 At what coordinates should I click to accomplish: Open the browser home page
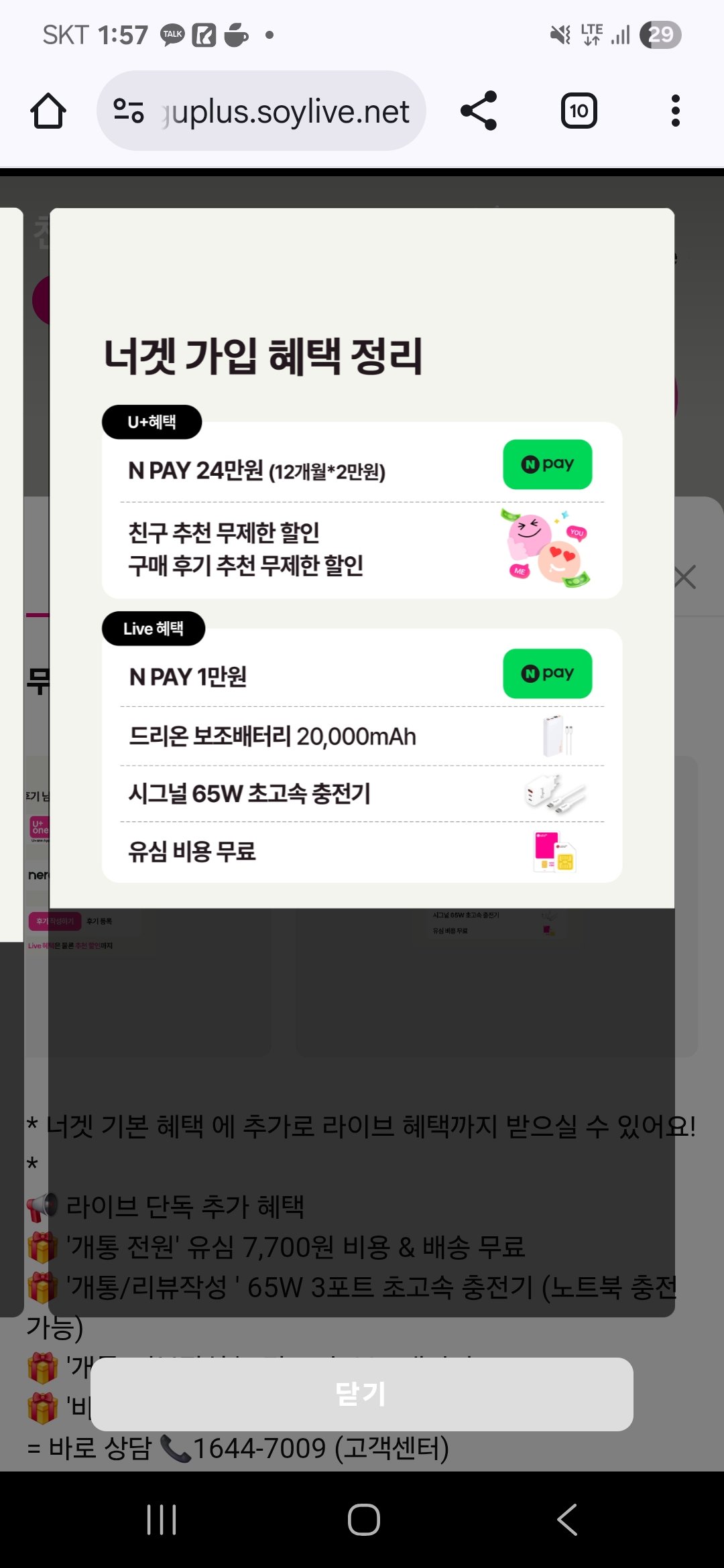click(48, 111)
